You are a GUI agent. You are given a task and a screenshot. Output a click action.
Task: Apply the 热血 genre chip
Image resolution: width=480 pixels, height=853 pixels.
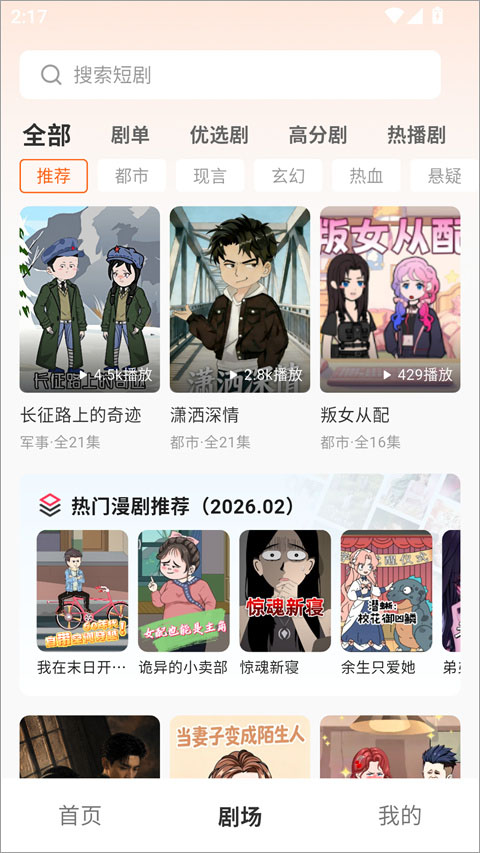pyautogui.click(x=366, y=176)
